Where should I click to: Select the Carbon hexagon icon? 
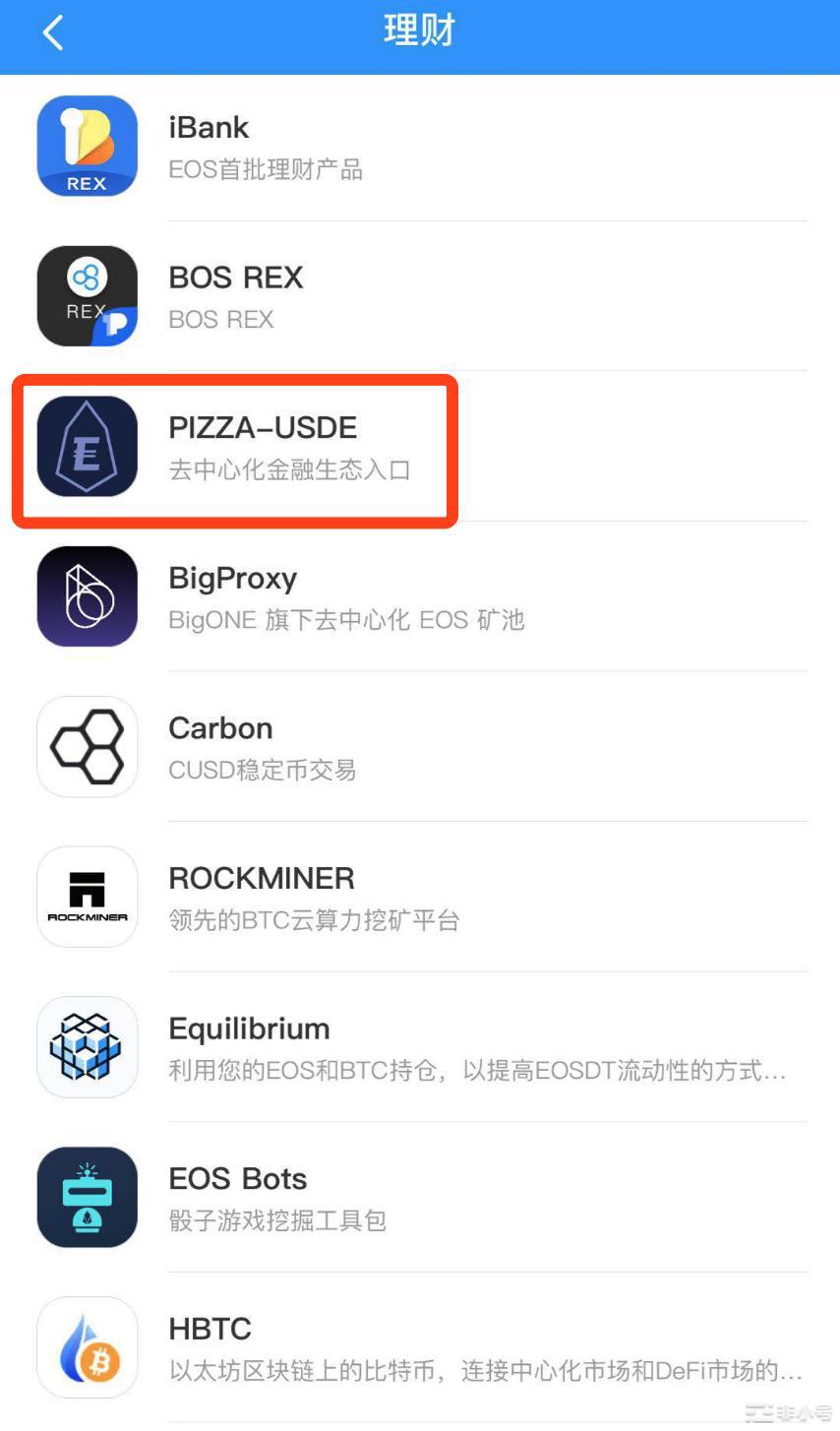coord(87,746)
